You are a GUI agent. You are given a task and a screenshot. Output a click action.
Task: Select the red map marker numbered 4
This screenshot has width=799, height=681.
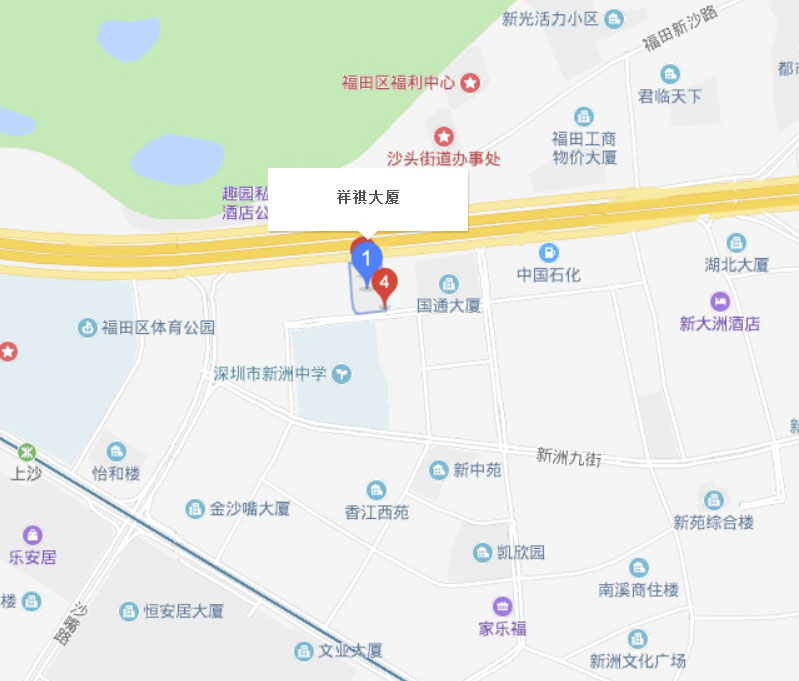pos(384,284)
